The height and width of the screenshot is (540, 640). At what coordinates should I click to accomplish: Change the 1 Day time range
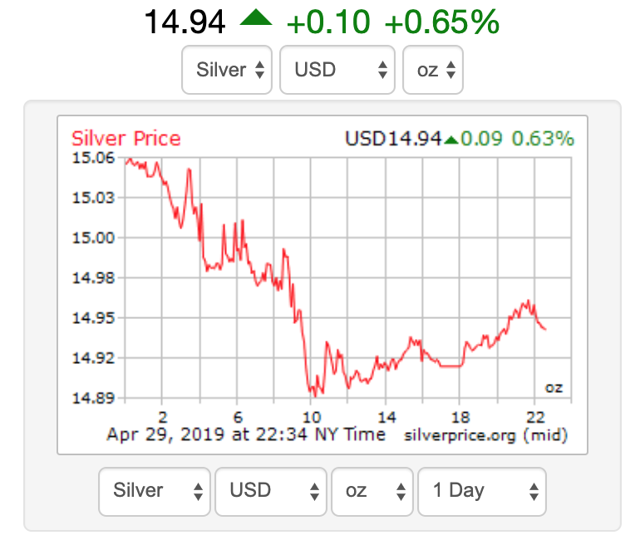482,491
